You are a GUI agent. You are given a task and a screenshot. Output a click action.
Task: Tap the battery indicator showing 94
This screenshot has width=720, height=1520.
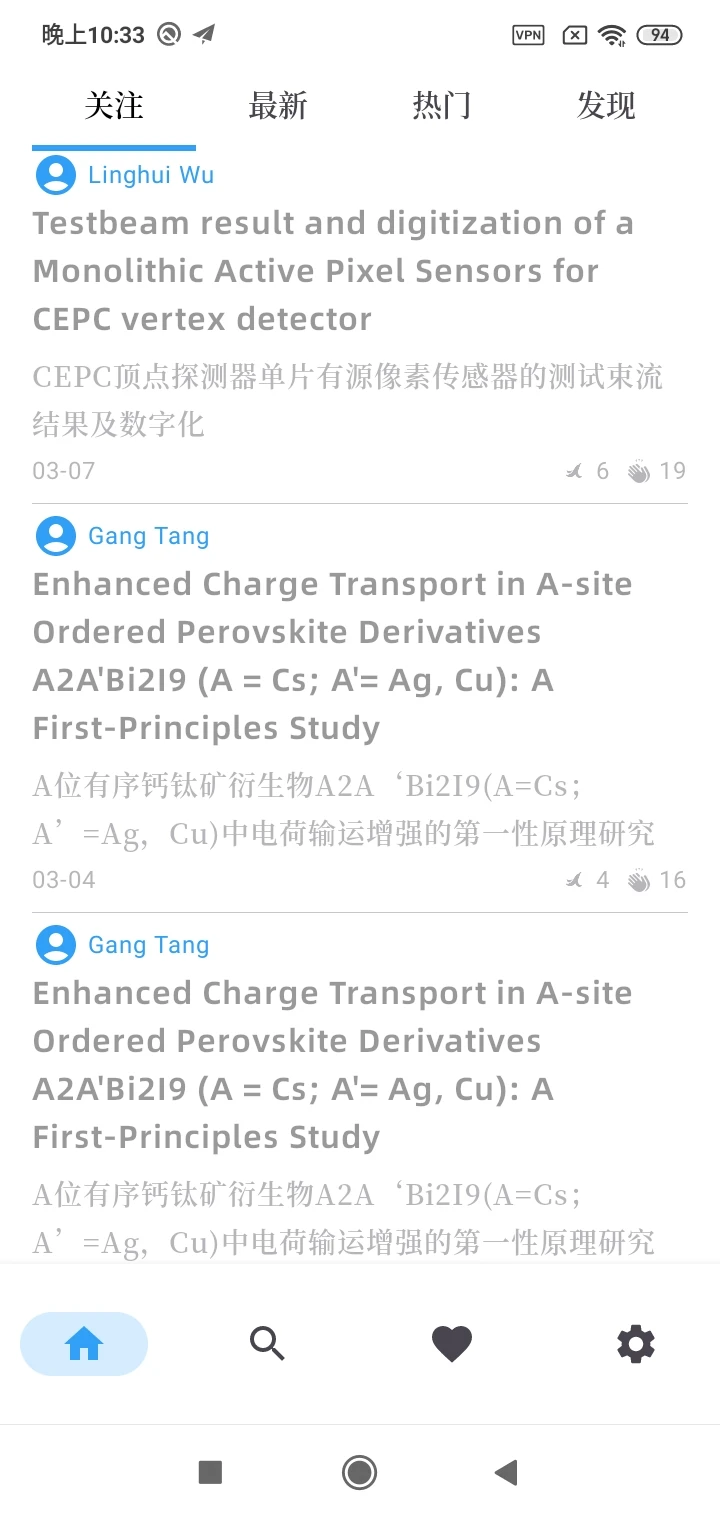(661, 33)
